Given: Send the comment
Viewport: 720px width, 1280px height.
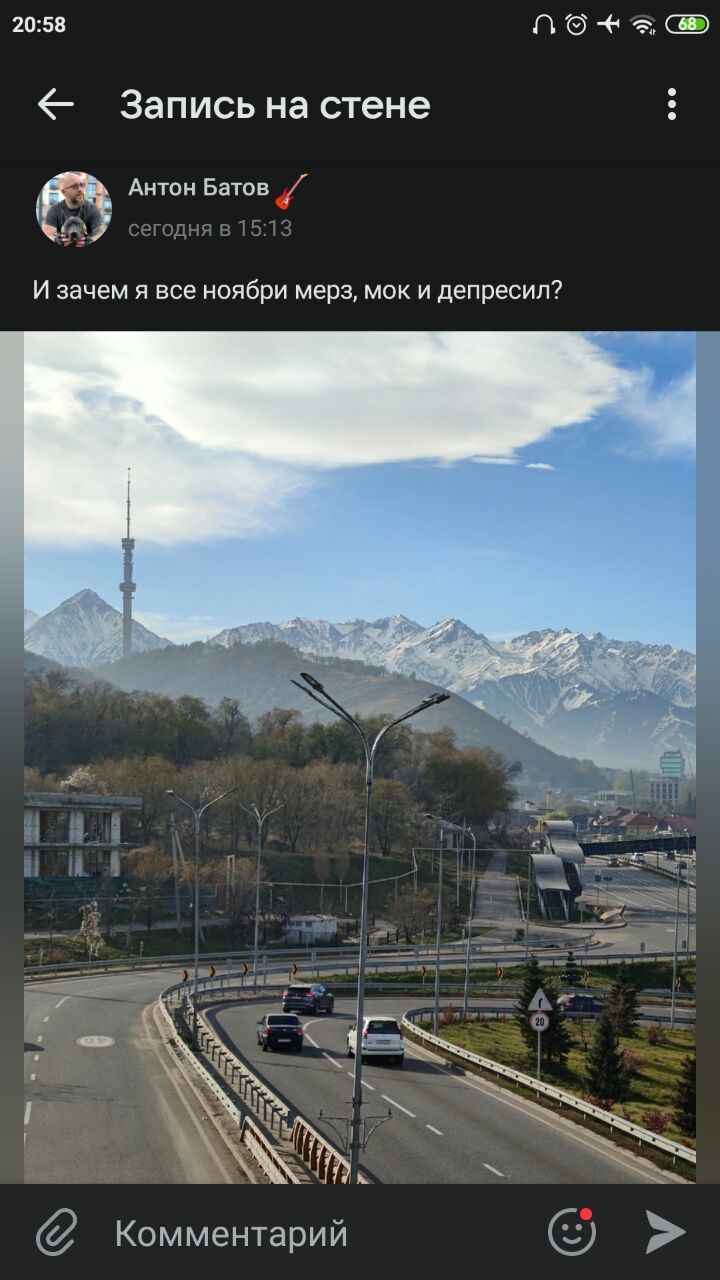Looking at the screenshot, I should tap(665, 1232).
